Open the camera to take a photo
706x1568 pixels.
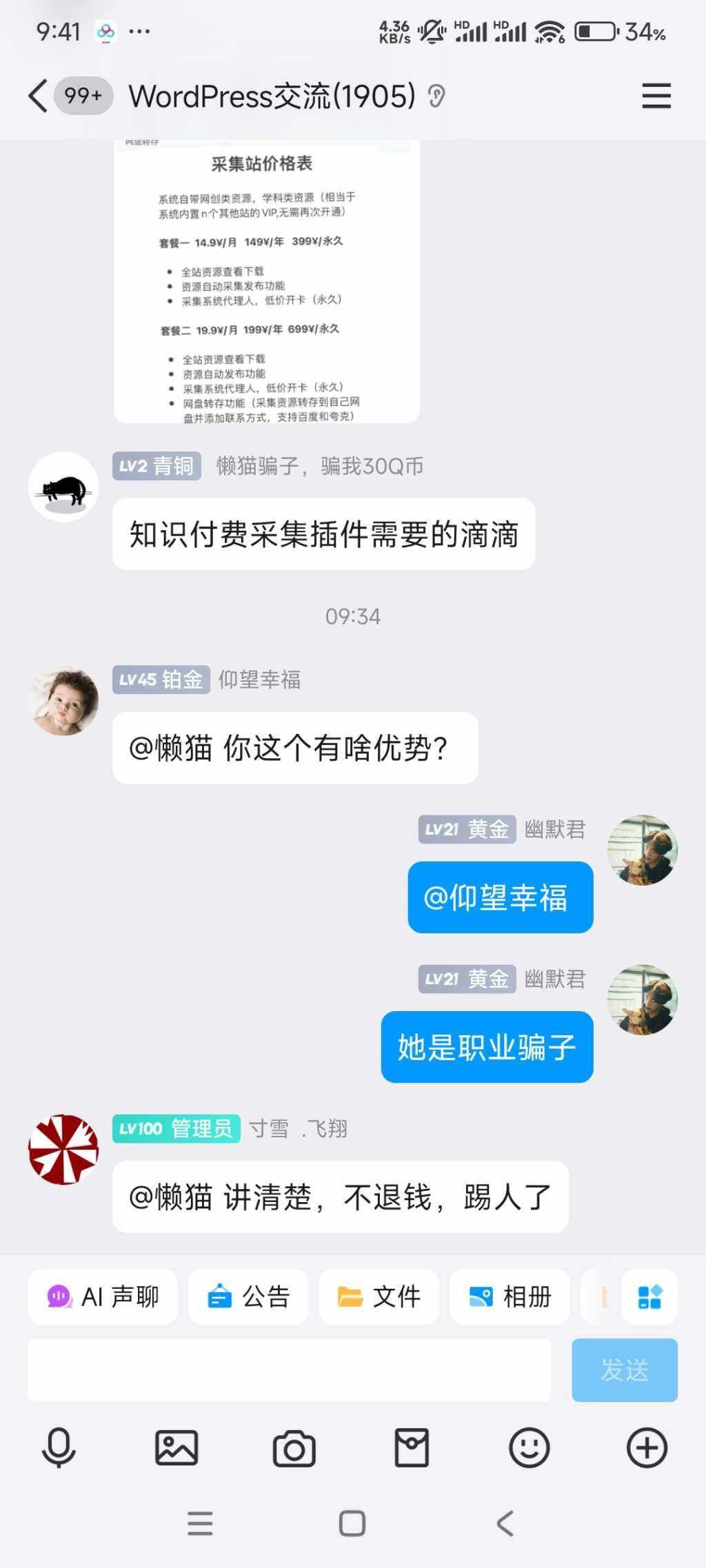294,1447
